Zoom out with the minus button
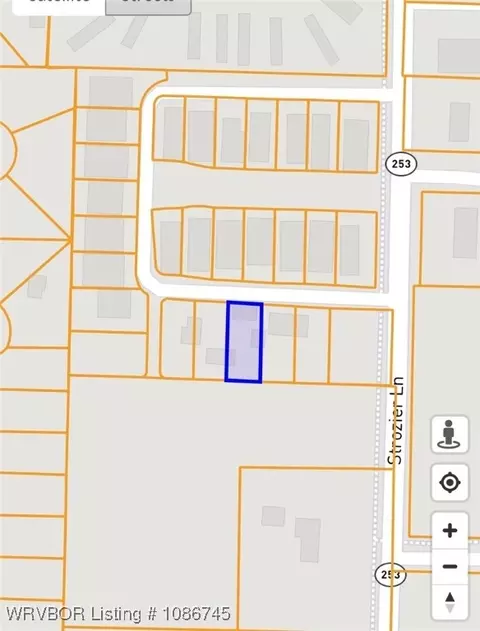 tap(449, 567)
